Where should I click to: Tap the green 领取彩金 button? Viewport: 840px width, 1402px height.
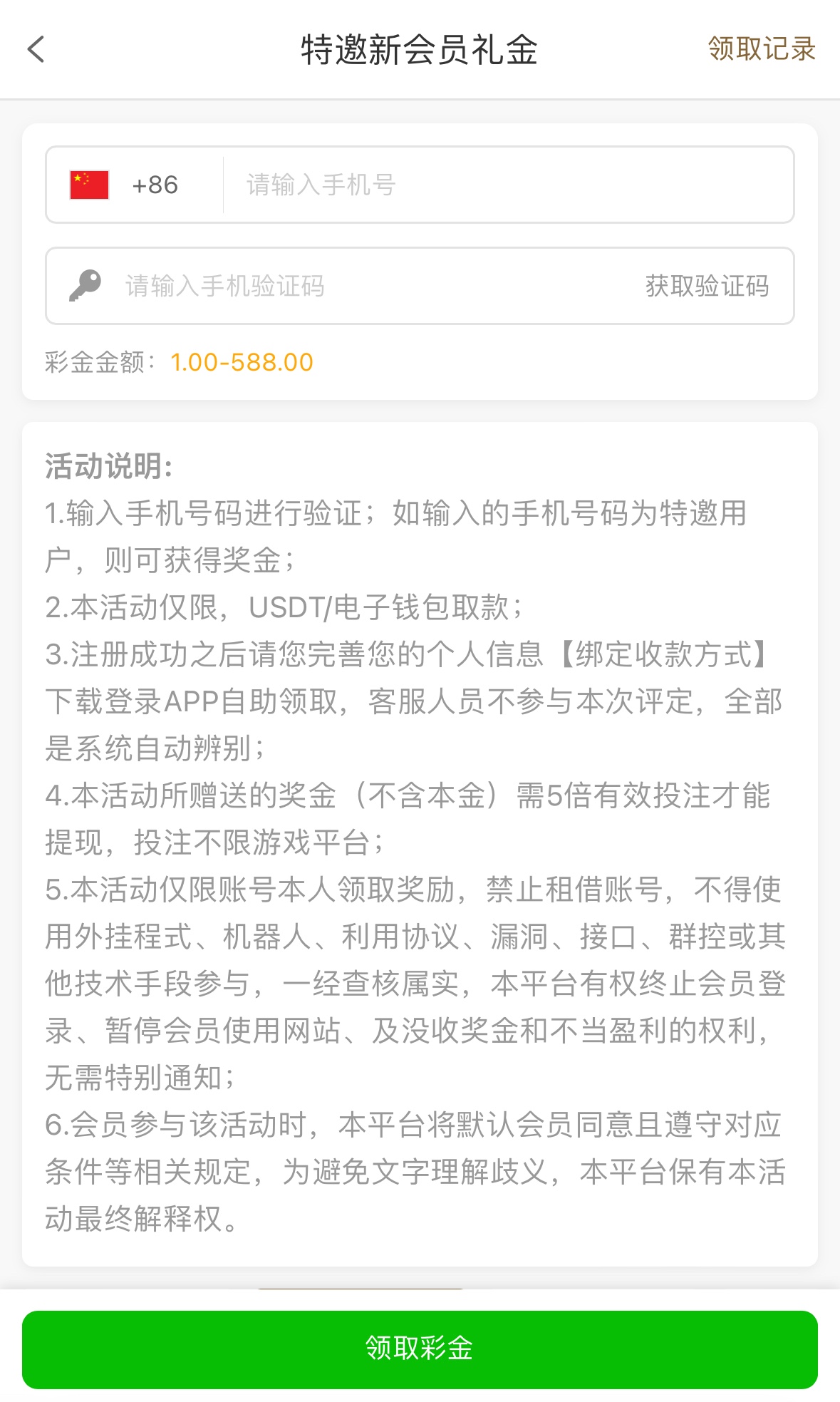coord(420,1349)
